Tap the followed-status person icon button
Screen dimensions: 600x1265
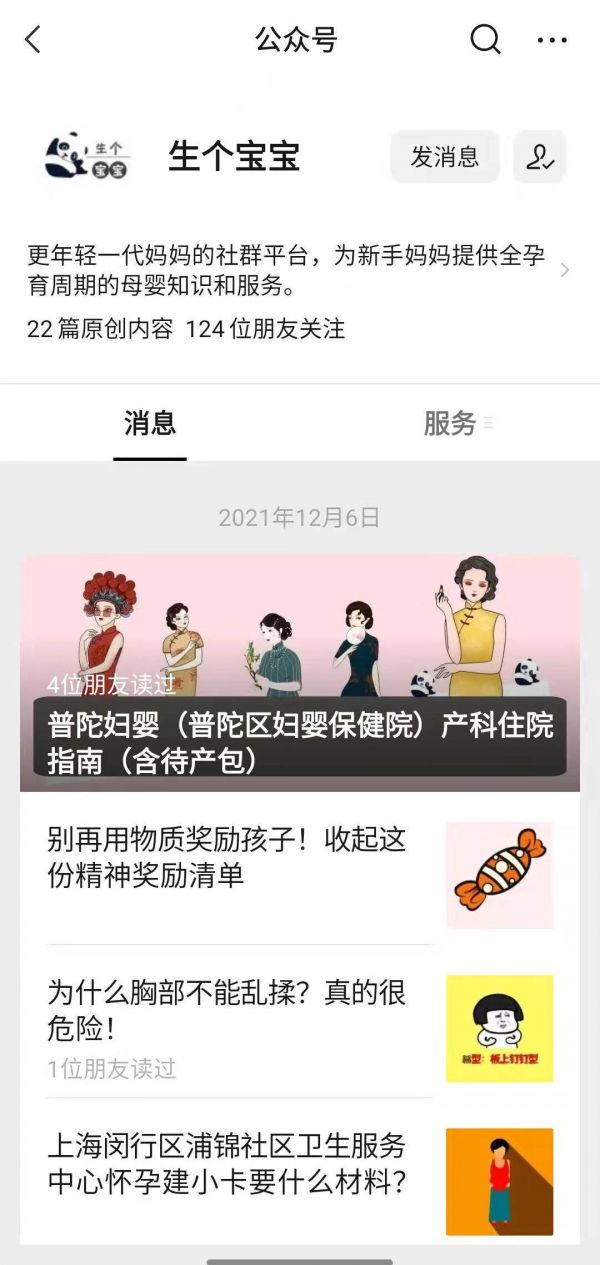pos(540,157)
